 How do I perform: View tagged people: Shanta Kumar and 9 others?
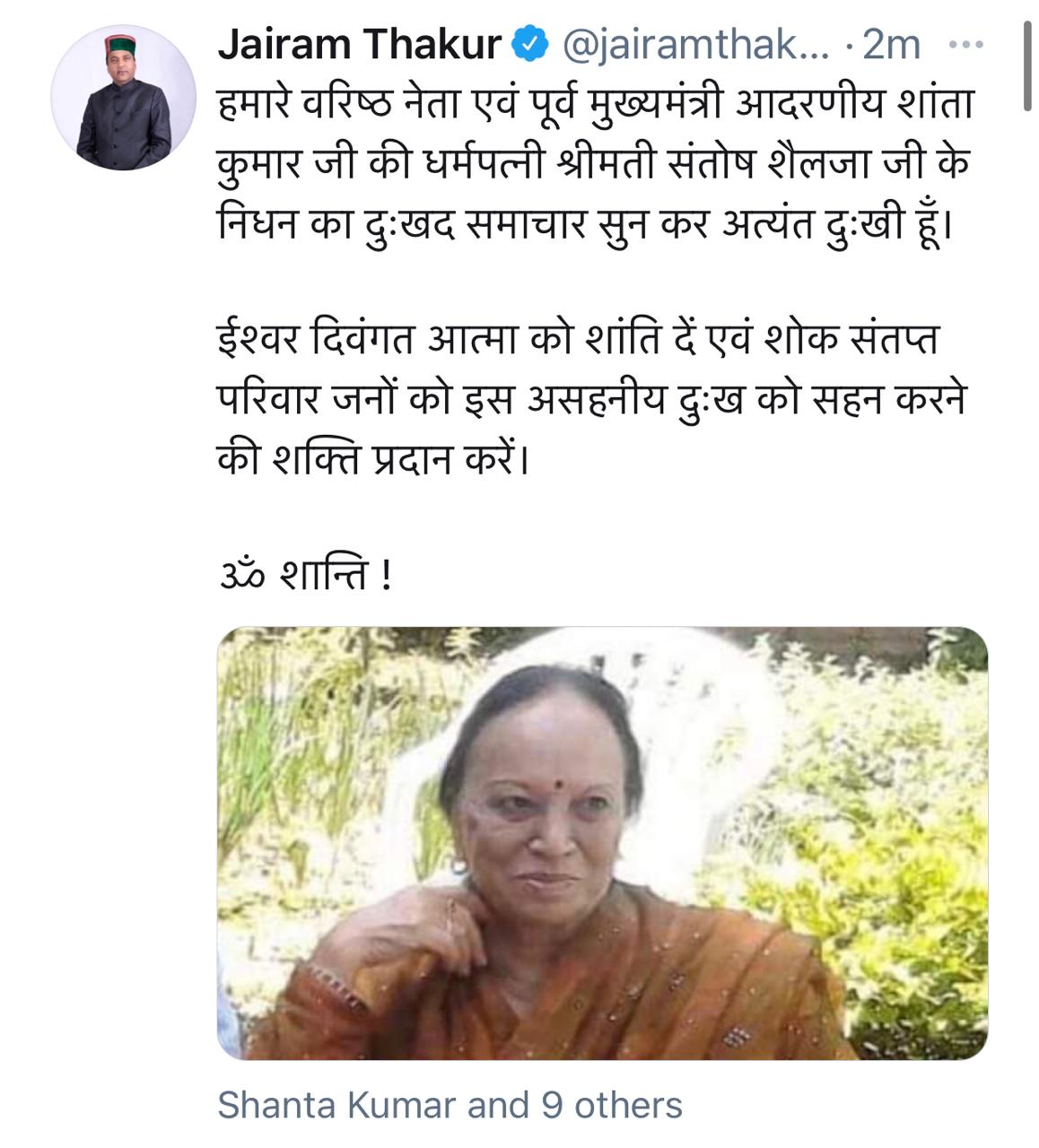point(450,1105)
